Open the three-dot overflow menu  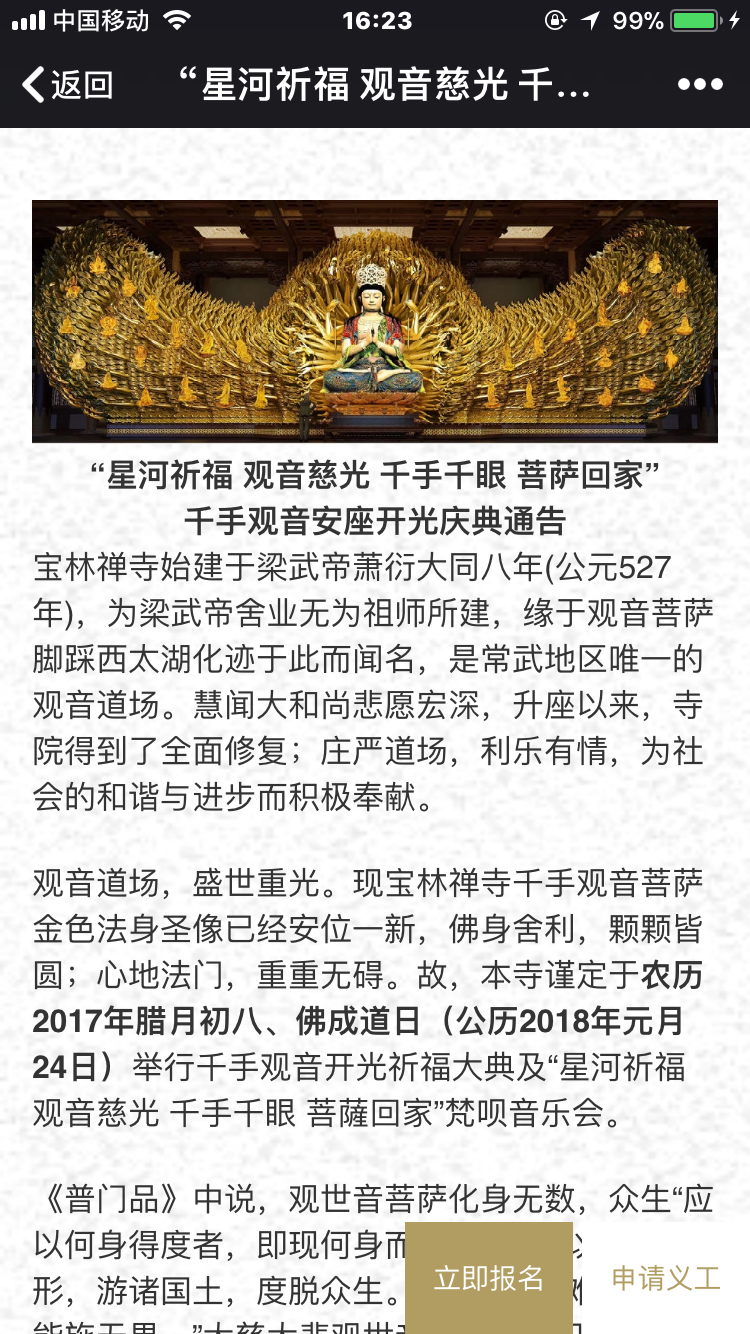click(x=700, y=85)
